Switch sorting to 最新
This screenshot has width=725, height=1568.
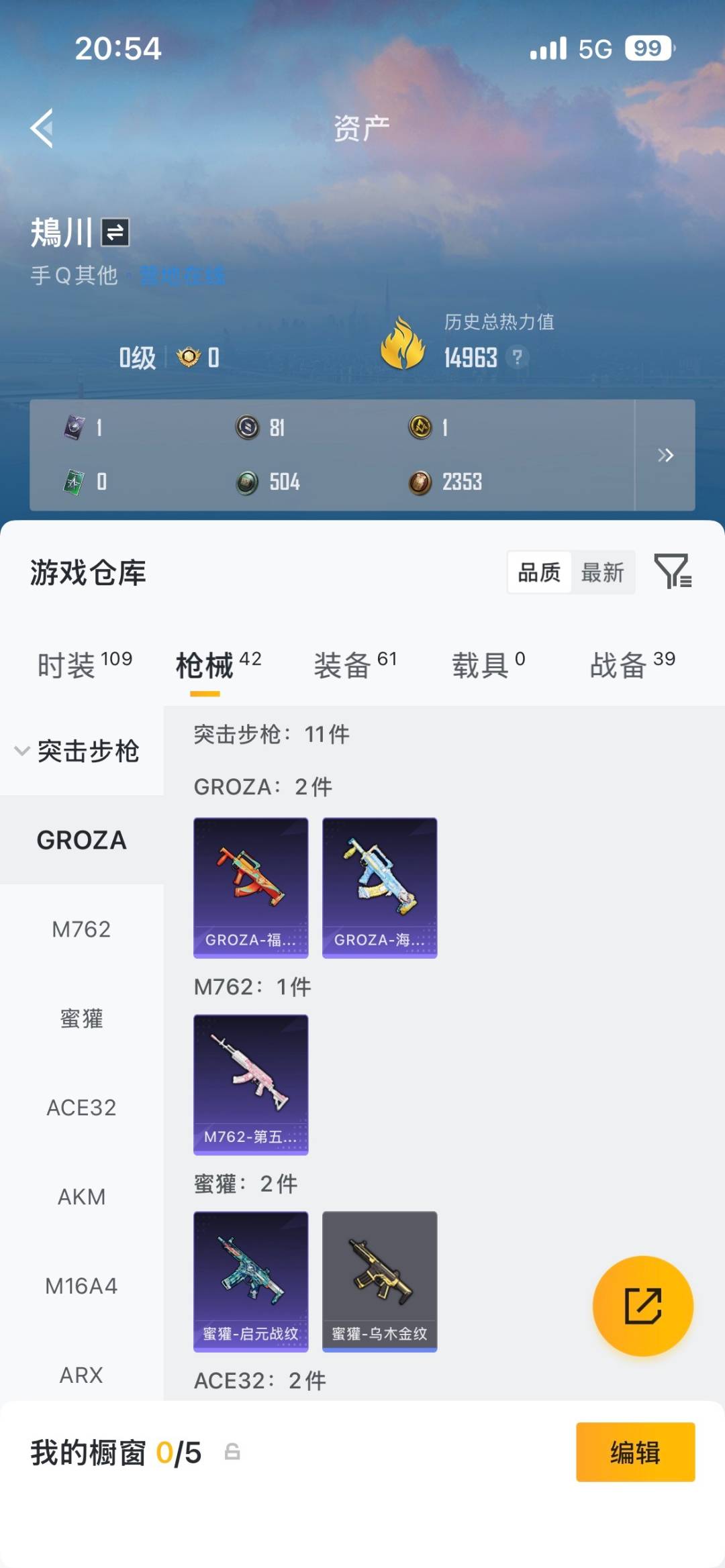(603, 573)
